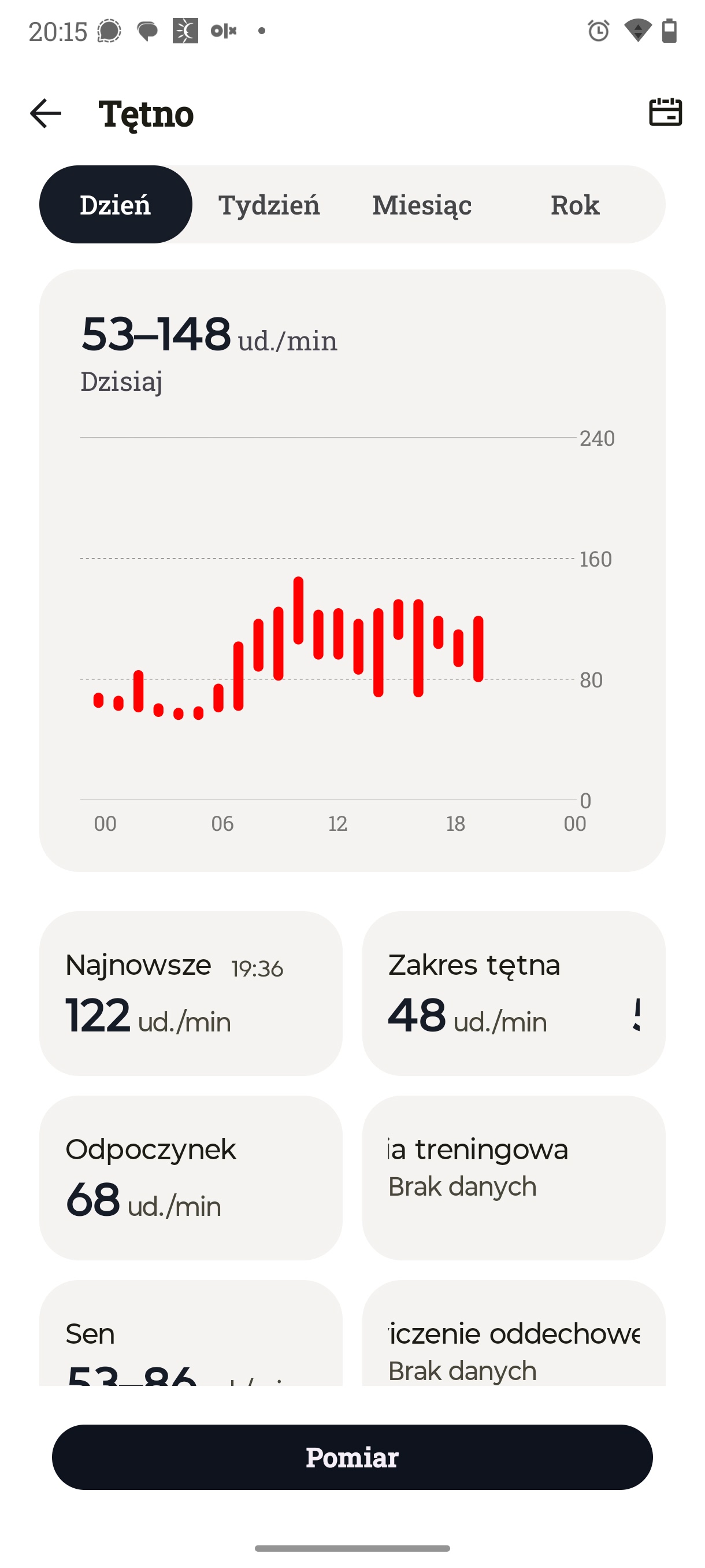Image resolution: width=705 pixels, height=1568 pixels.
Task: Switch to the Tydzień tab
Action: pyautogui.click(x=269, y=205)
